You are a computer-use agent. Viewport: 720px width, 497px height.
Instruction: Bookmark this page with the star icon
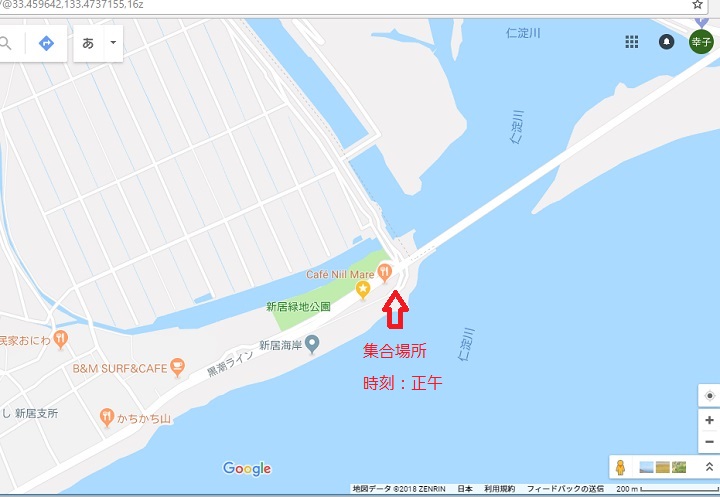point(697,5)
